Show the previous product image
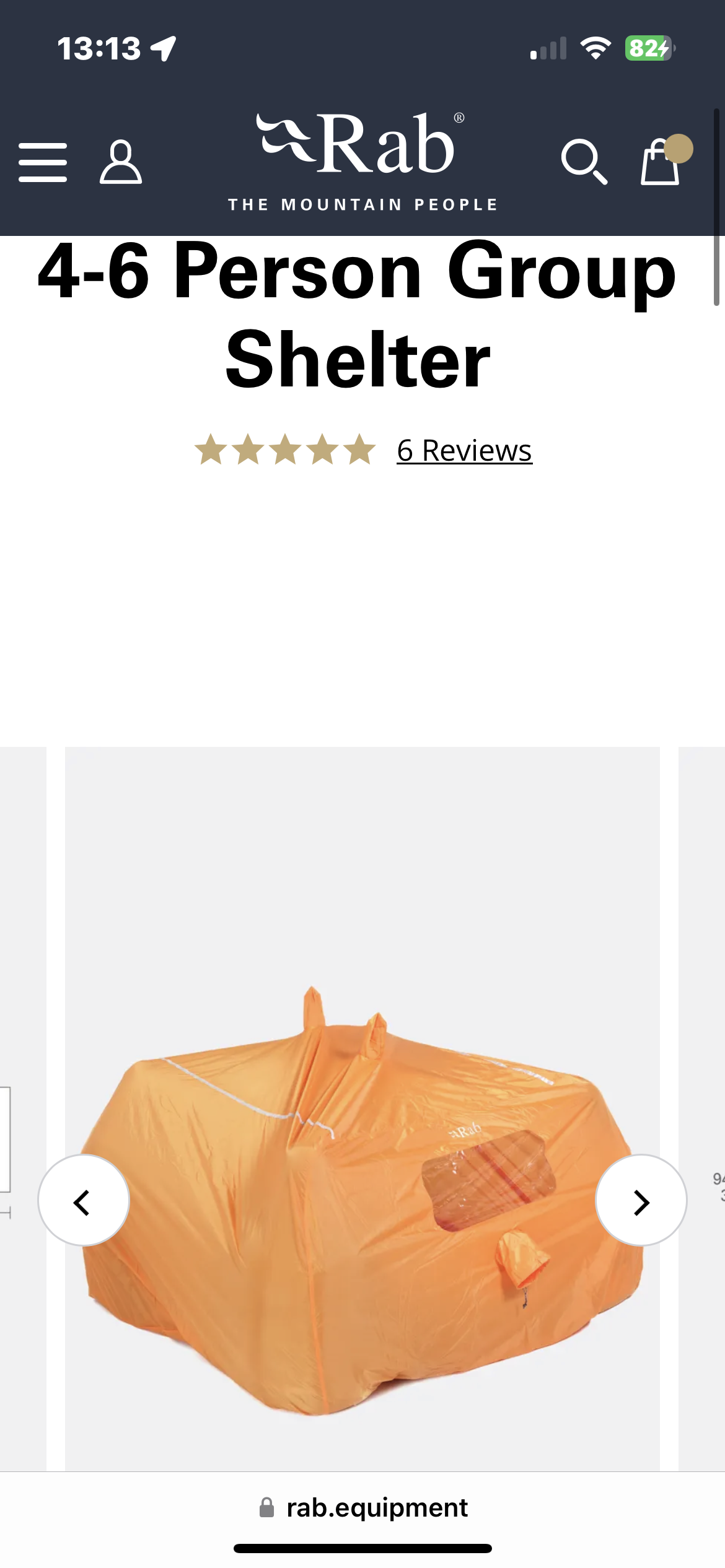The height and width of the screenshot is (1568, 725). point(84,1200)
